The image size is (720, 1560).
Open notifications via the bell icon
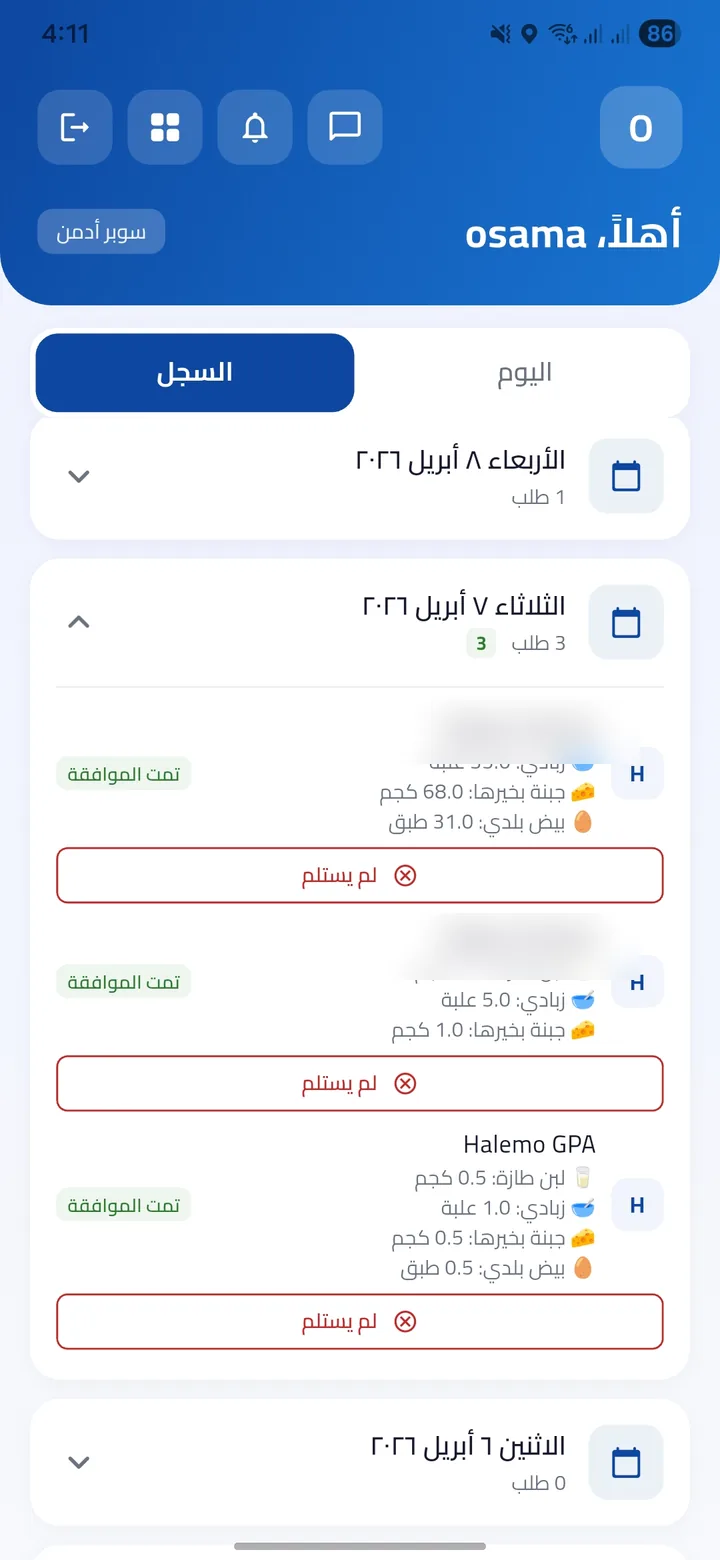pos(255,127)
